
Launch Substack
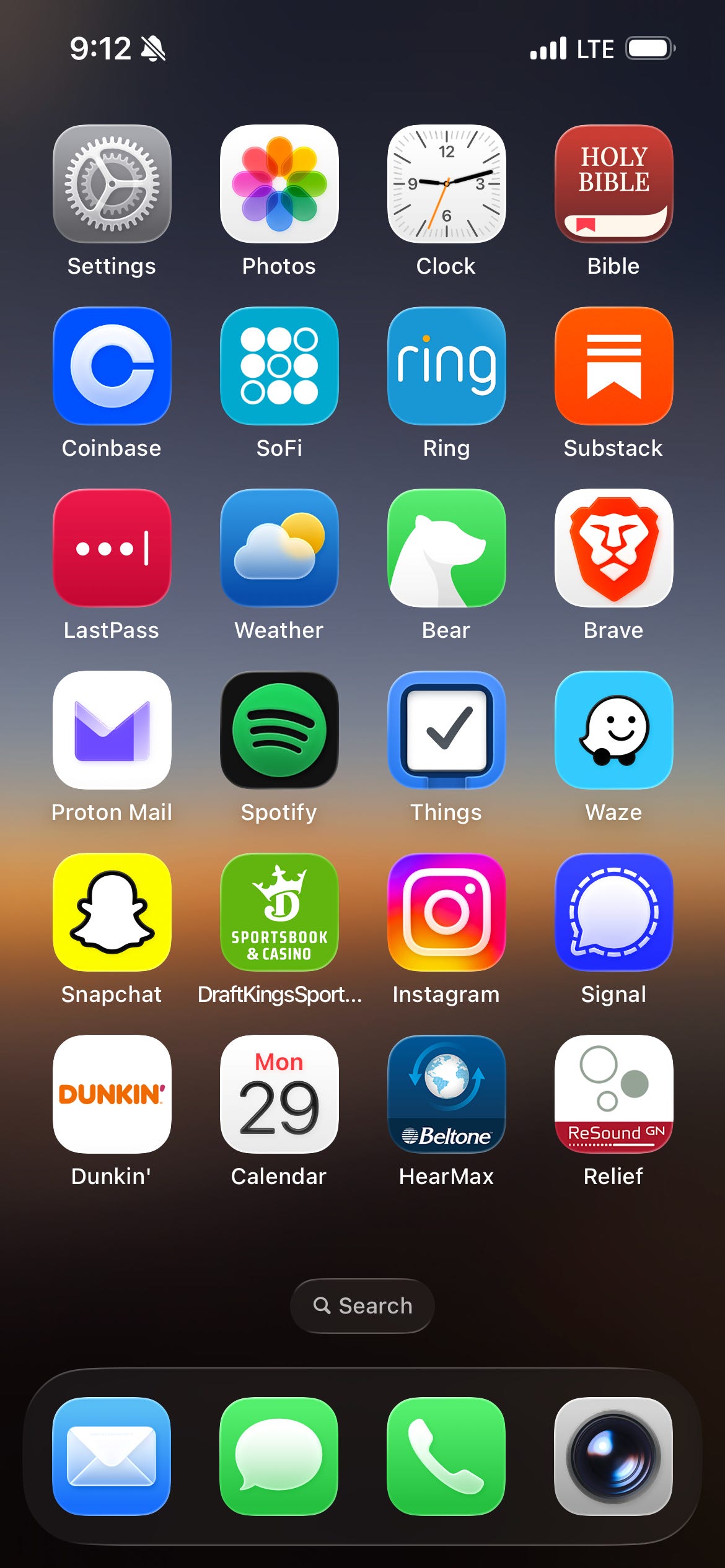point(613,366)
